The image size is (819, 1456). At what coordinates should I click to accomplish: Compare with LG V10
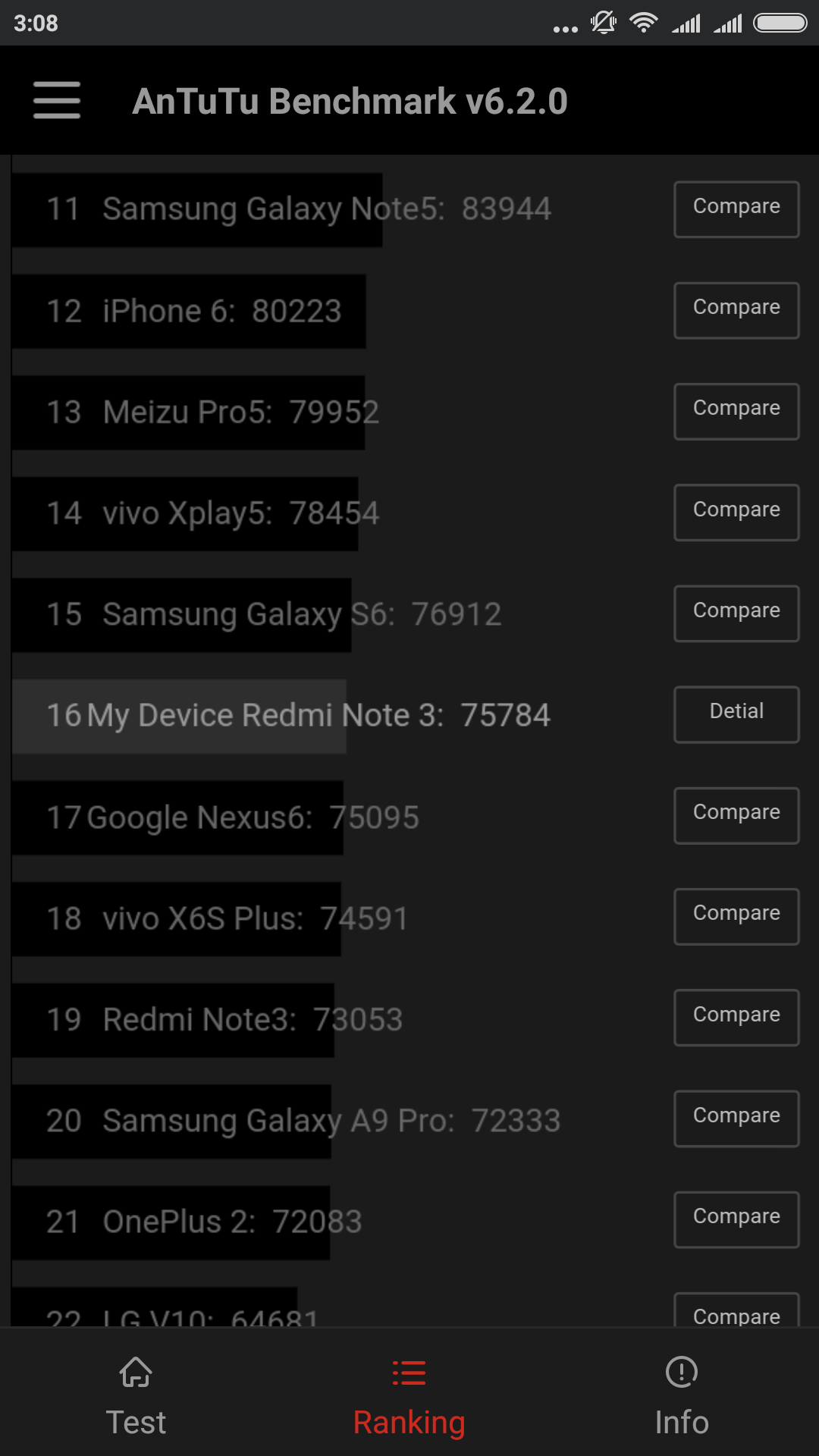pyautogui.click(x=736, y=1312)
